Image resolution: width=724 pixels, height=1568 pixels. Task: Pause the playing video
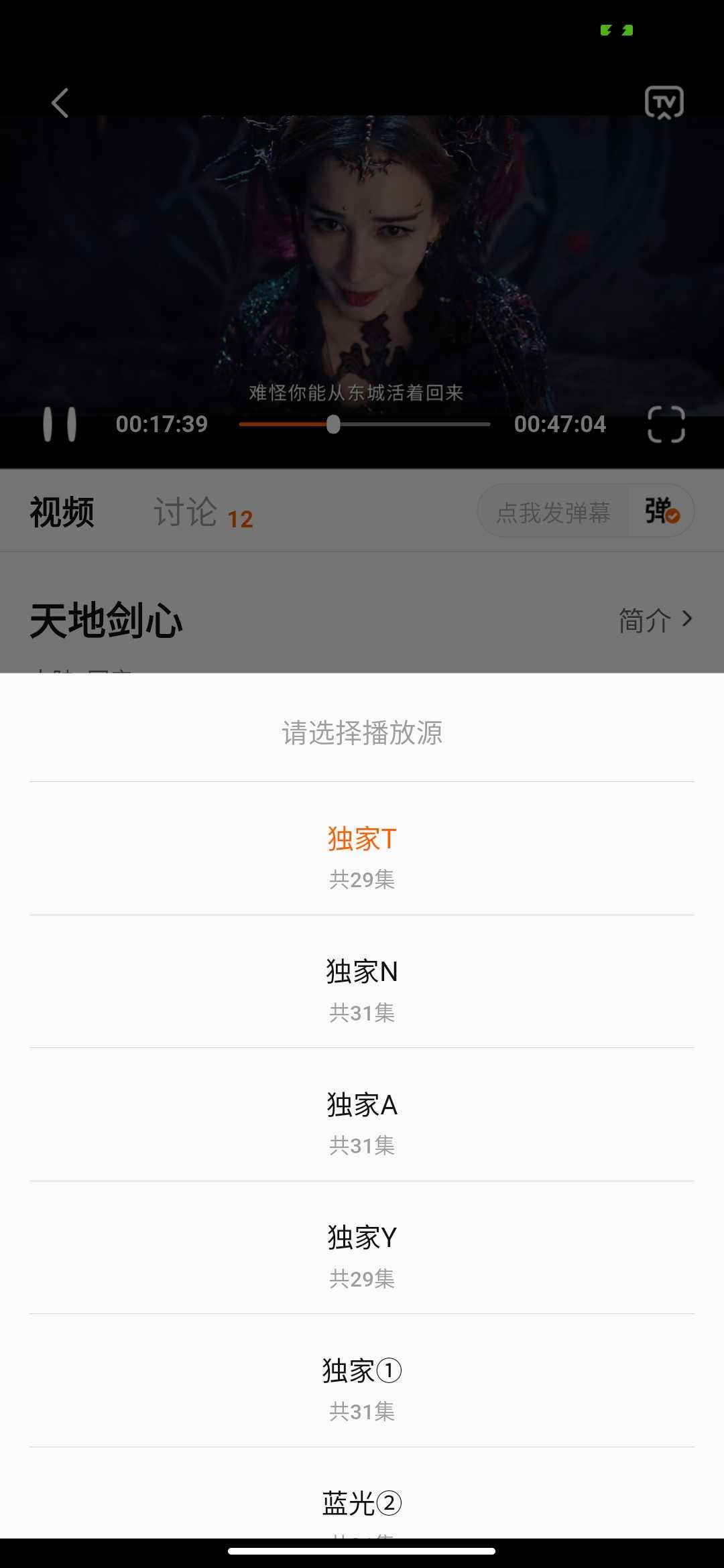point(60,424)
